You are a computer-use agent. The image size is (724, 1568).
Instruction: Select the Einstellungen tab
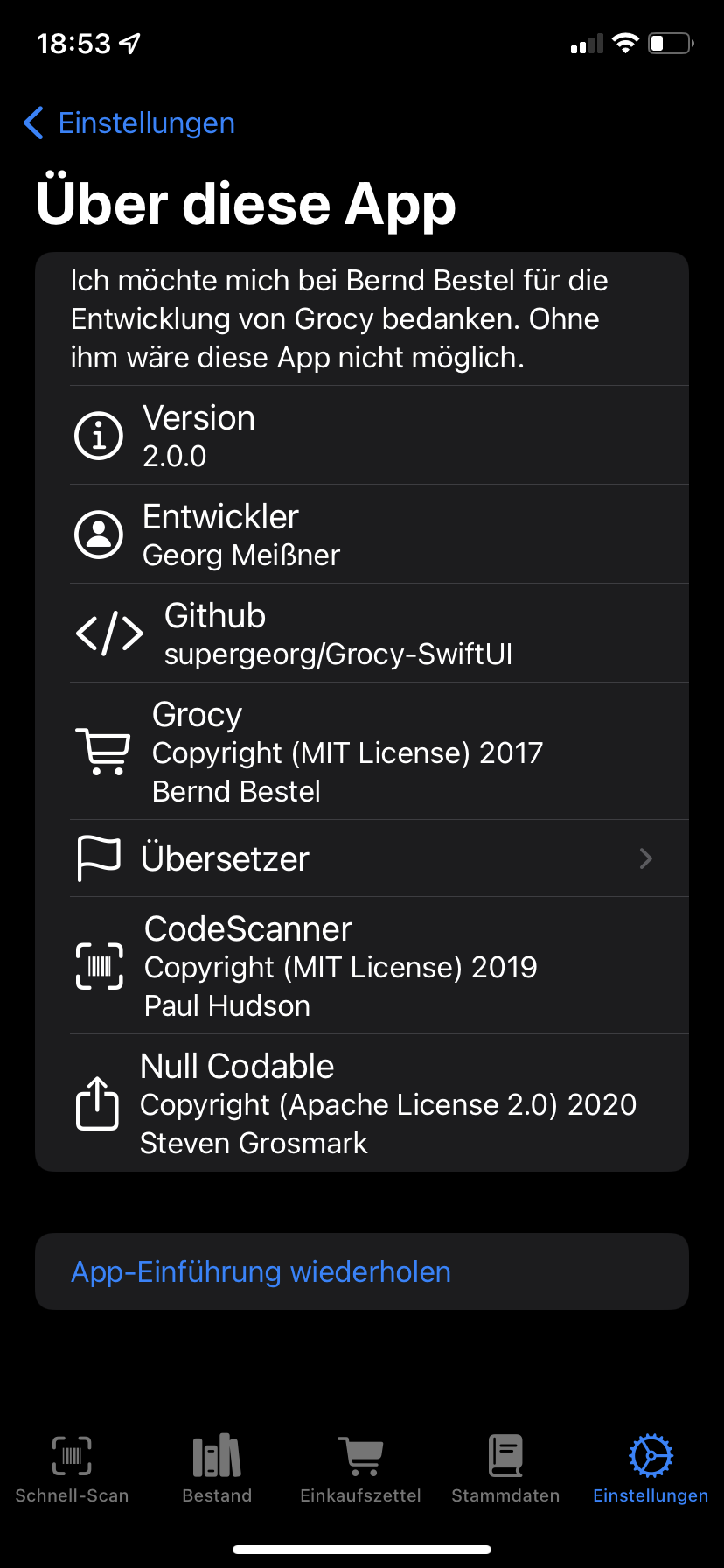(x=651, y=1469)
